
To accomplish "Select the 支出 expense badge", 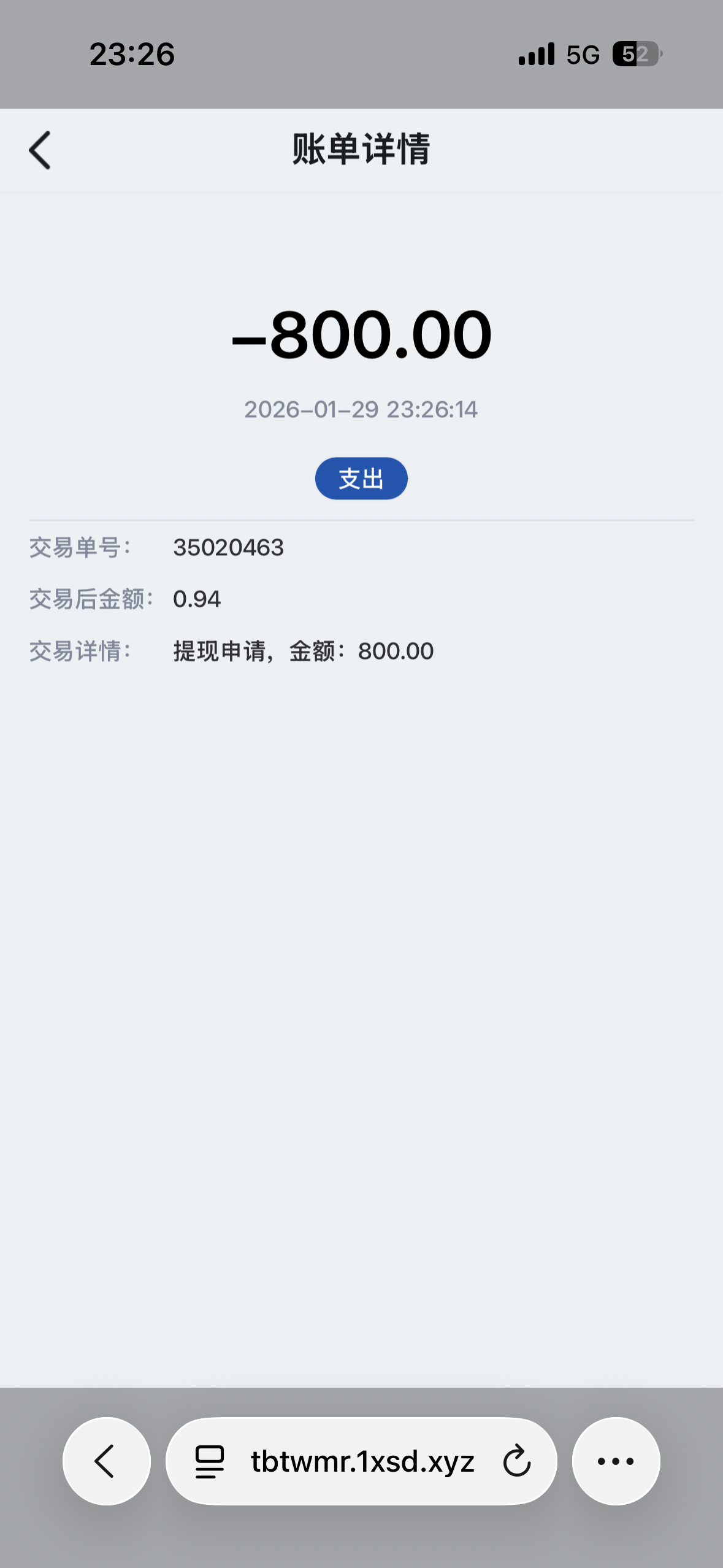I will [x=361, y=478].
